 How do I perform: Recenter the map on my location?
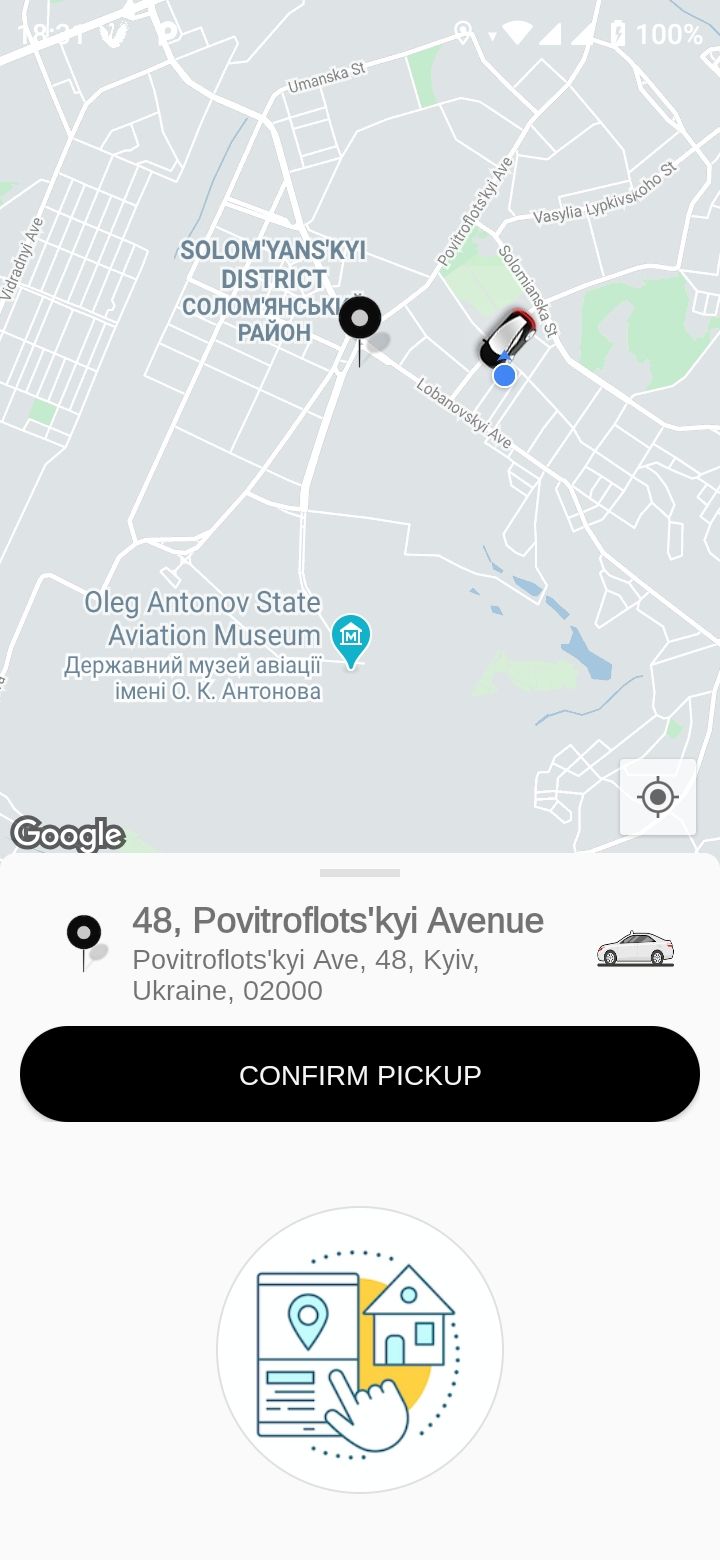[657, 797]
